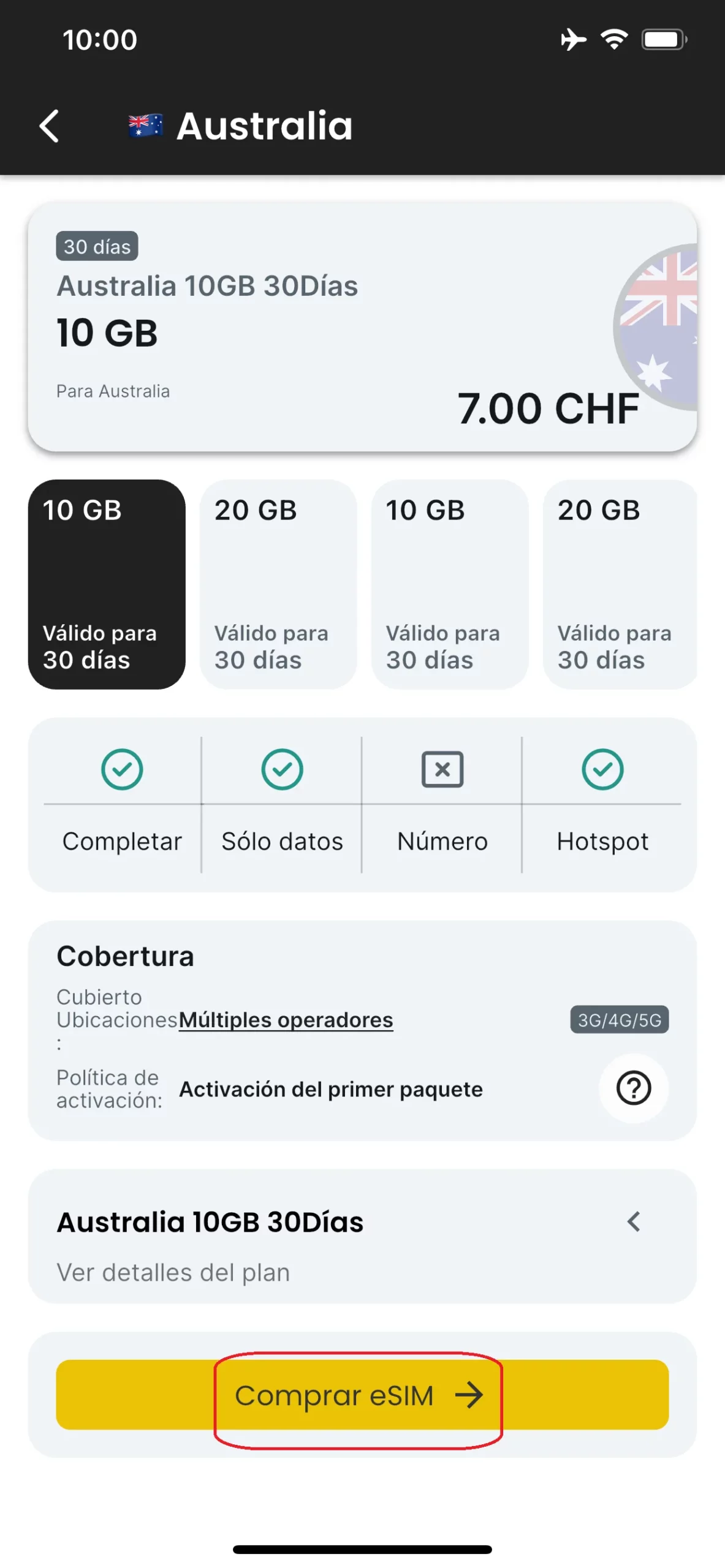The height and width of the screenshot is (1568, 725).
Task: Open the Cobertura section
Action: click(125, 956)
